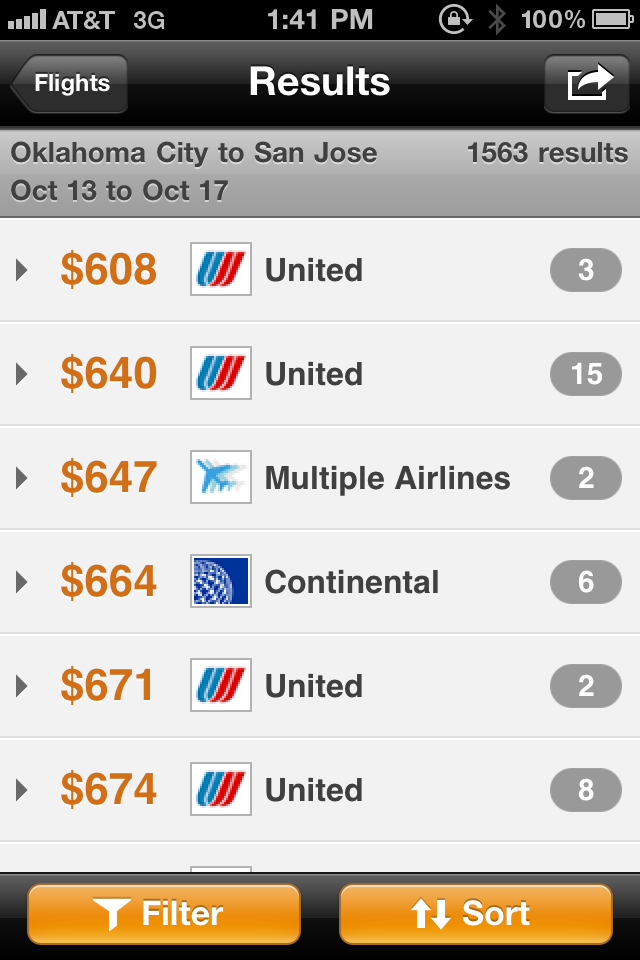
Task: Open the $671 United flights
Action: pos(320,686)
